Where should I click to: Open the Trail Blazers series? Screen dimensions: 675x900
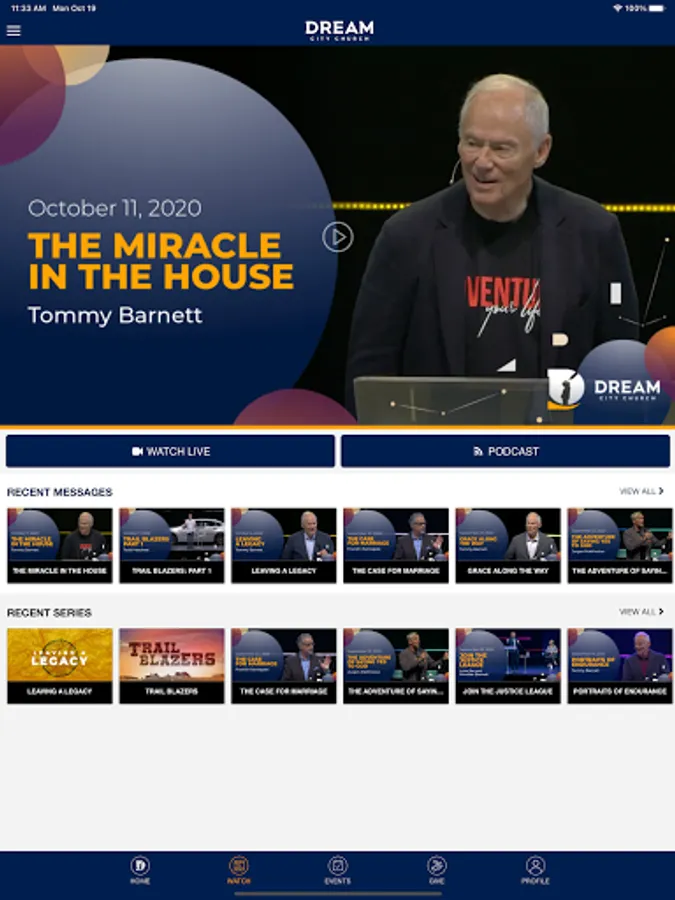pyautogui.click(x=172, y=666)
